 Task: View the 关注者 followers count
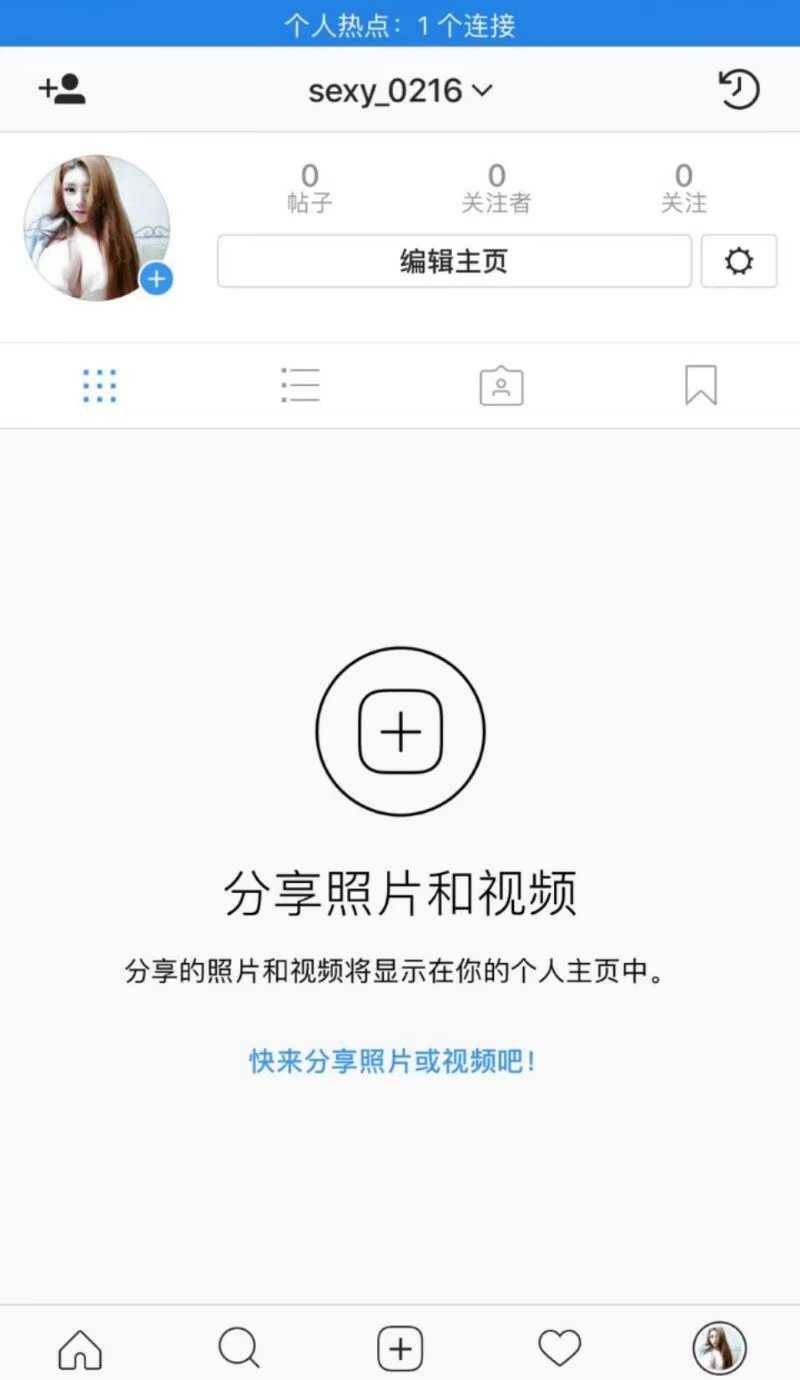496,190
